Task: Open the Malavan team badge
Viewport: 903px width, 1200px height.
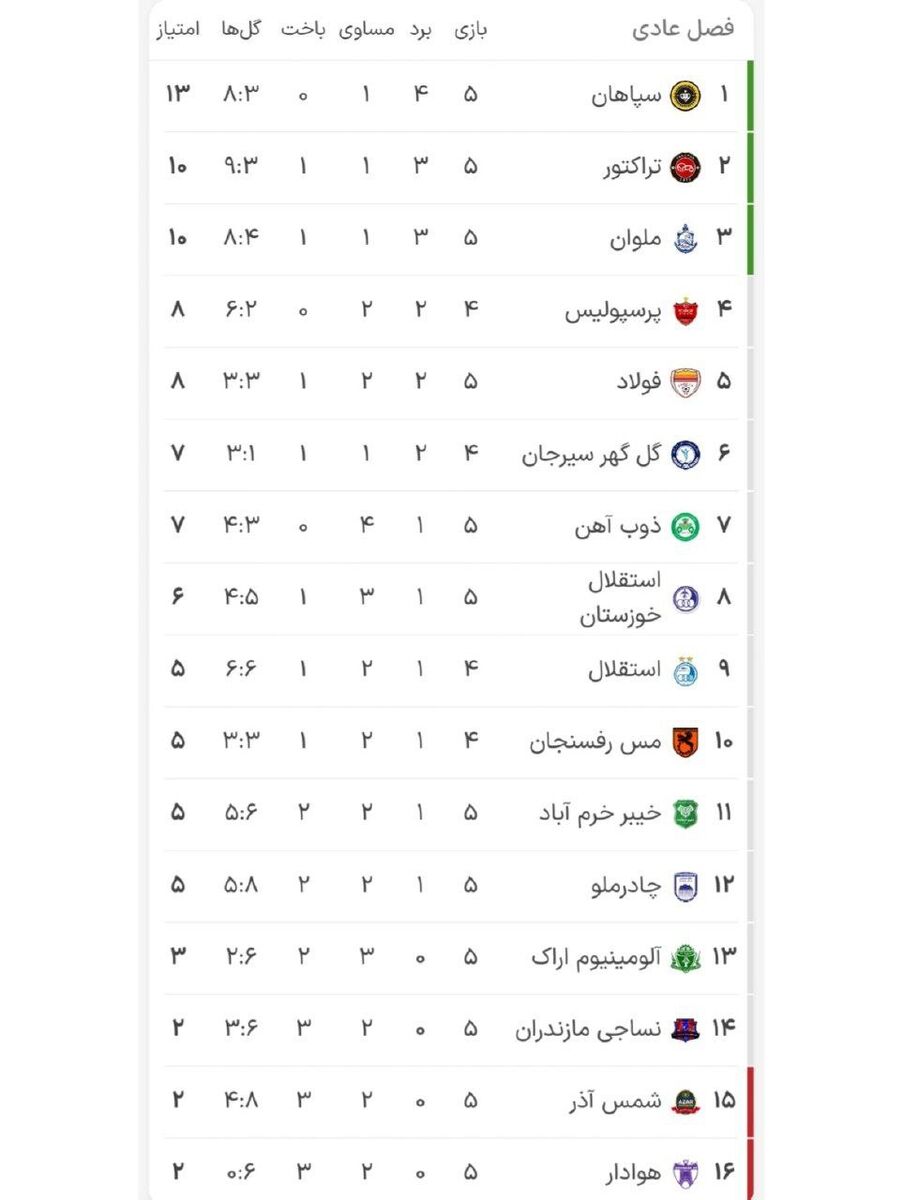Action: [x=688, y=237]
